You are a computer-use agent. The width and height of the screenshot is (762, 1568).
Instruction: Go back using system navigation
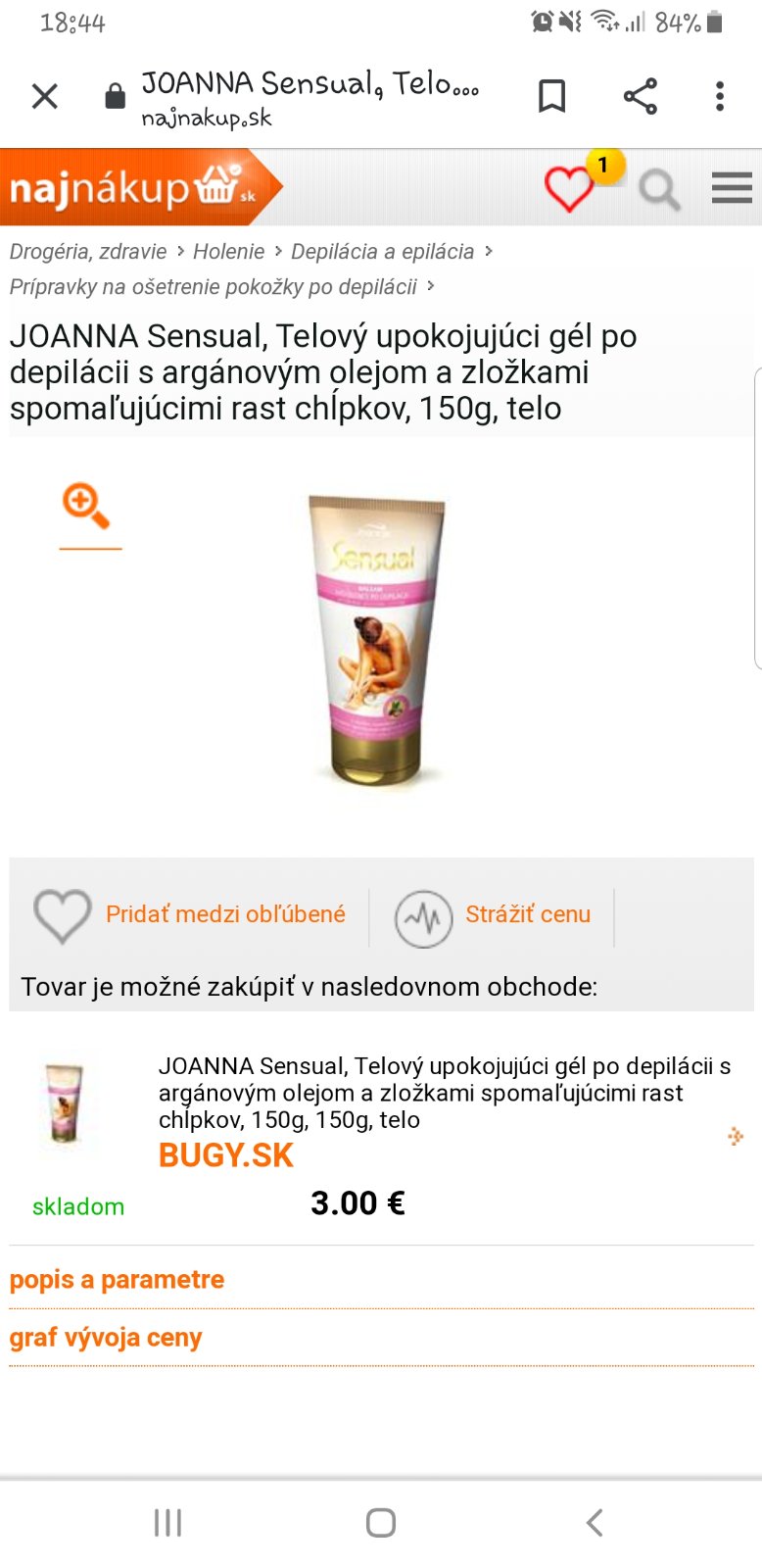click(x=594, y=1522)
